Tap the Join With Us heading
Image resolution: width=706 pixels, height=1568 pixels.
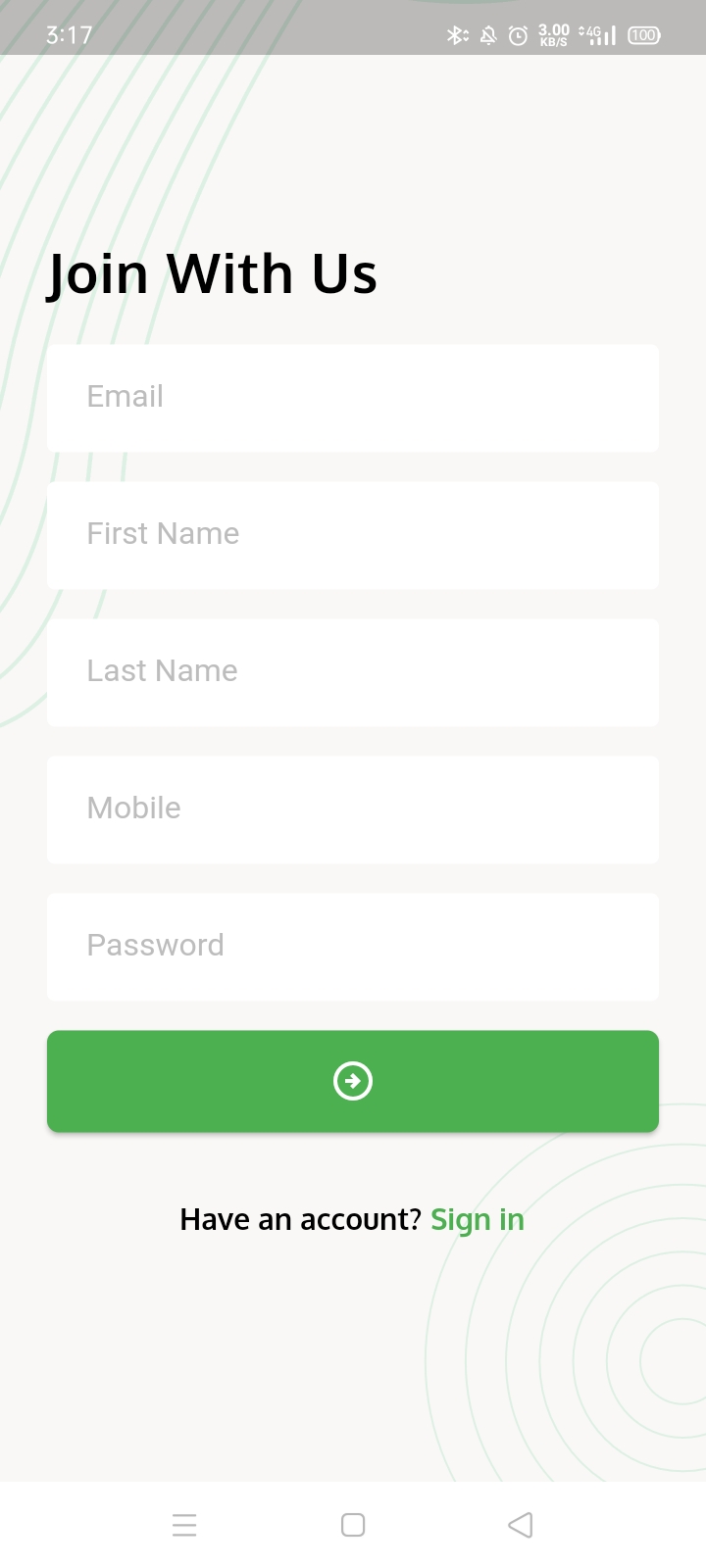coord(211,274)
